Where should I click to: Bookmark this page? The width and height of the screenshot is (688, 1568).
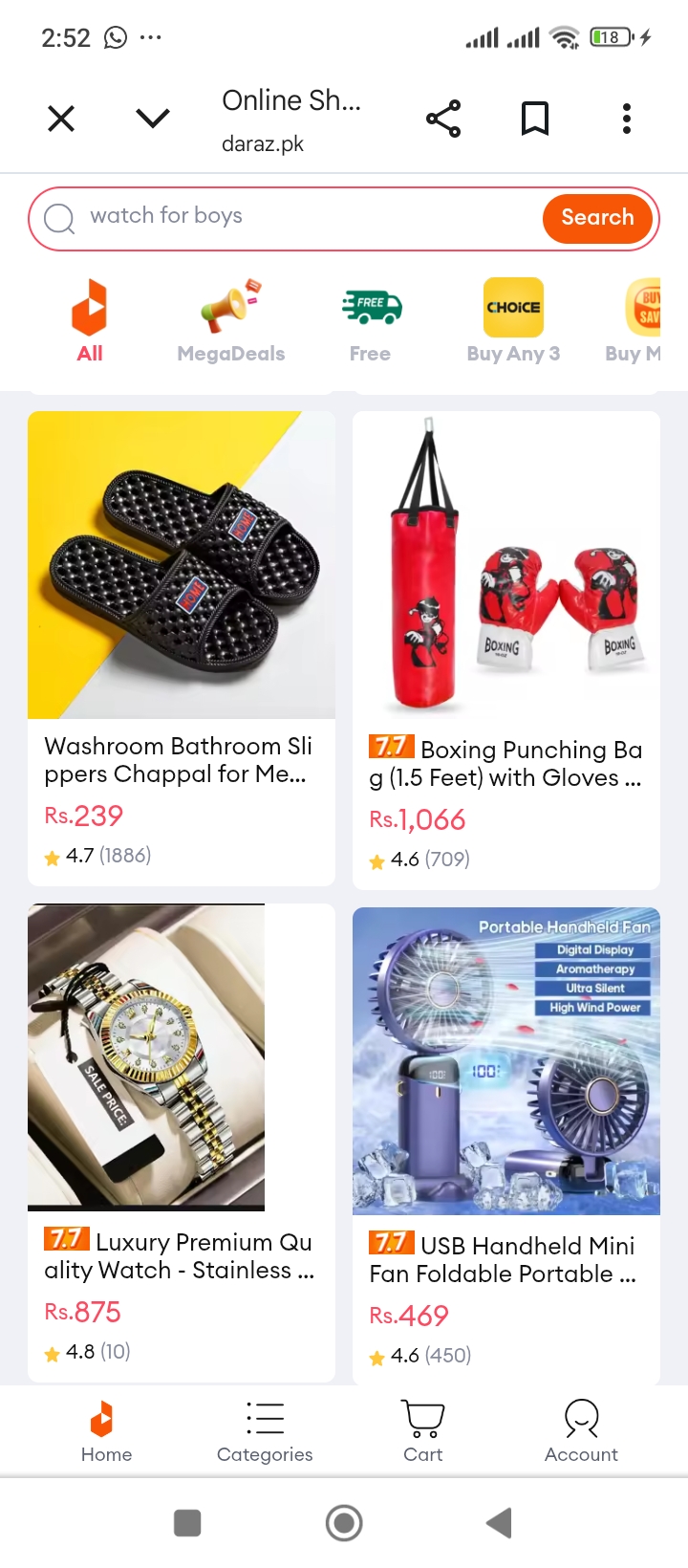tap(535, 119)
